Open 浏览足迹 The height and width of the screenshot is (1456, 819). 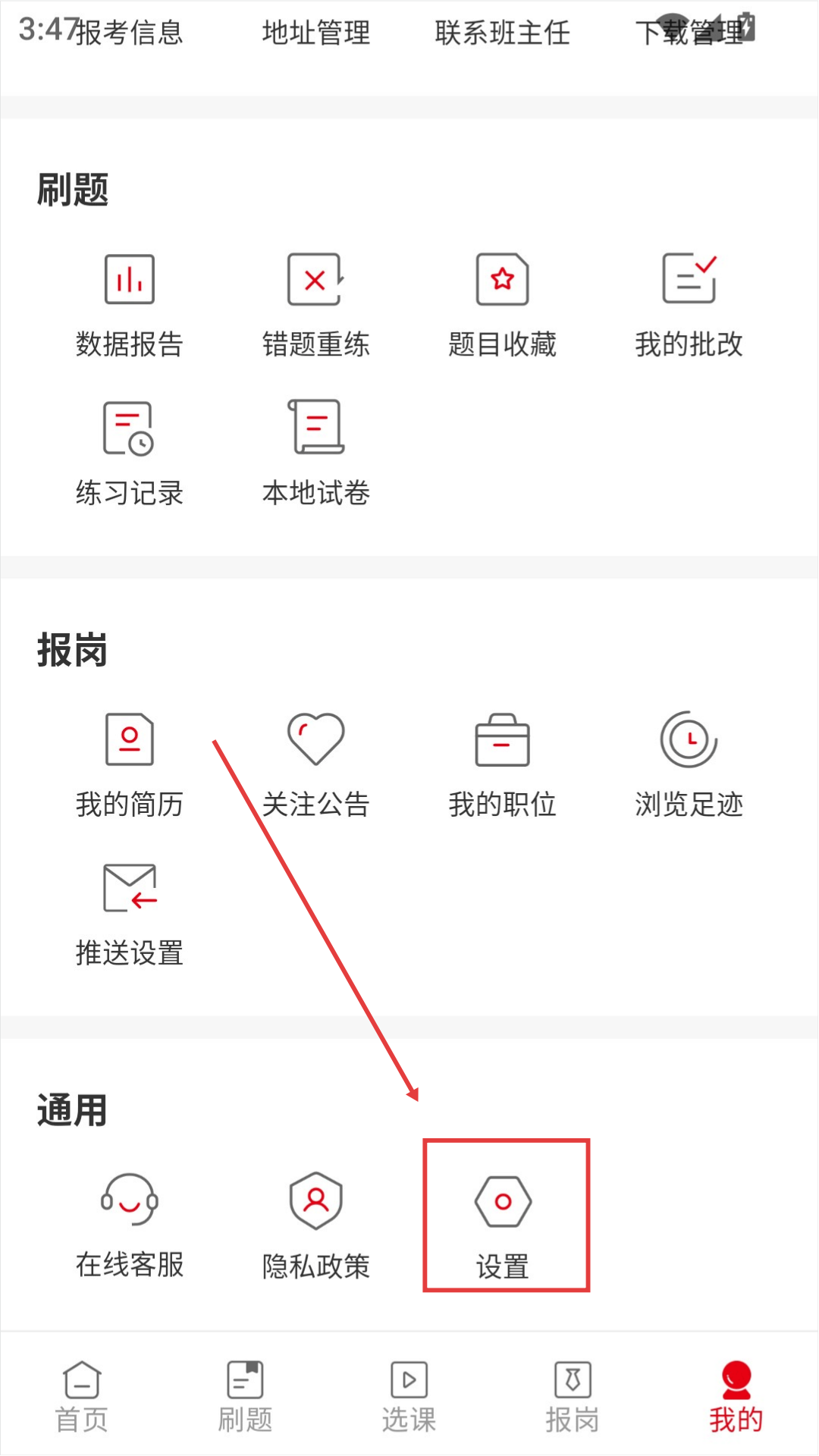click(689, 764)
